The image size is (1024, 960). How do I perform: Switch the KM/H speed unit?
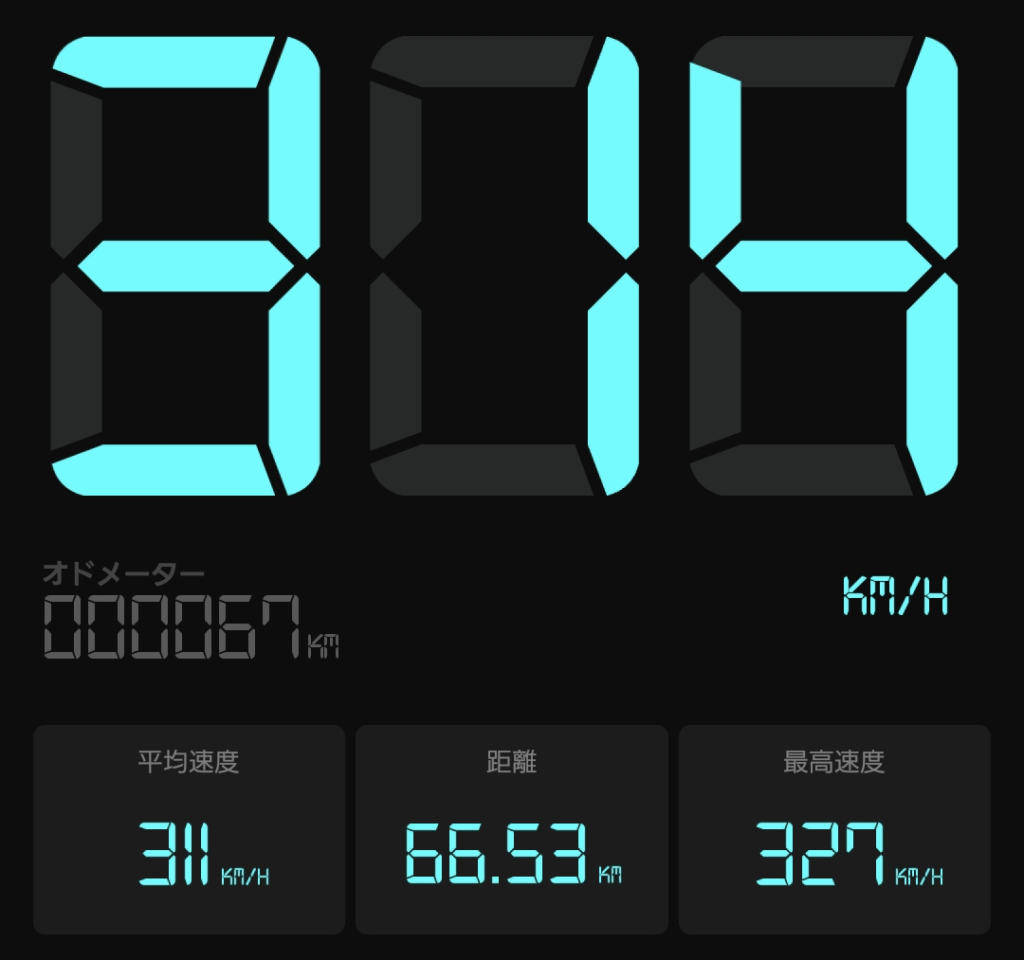point(895,597)
